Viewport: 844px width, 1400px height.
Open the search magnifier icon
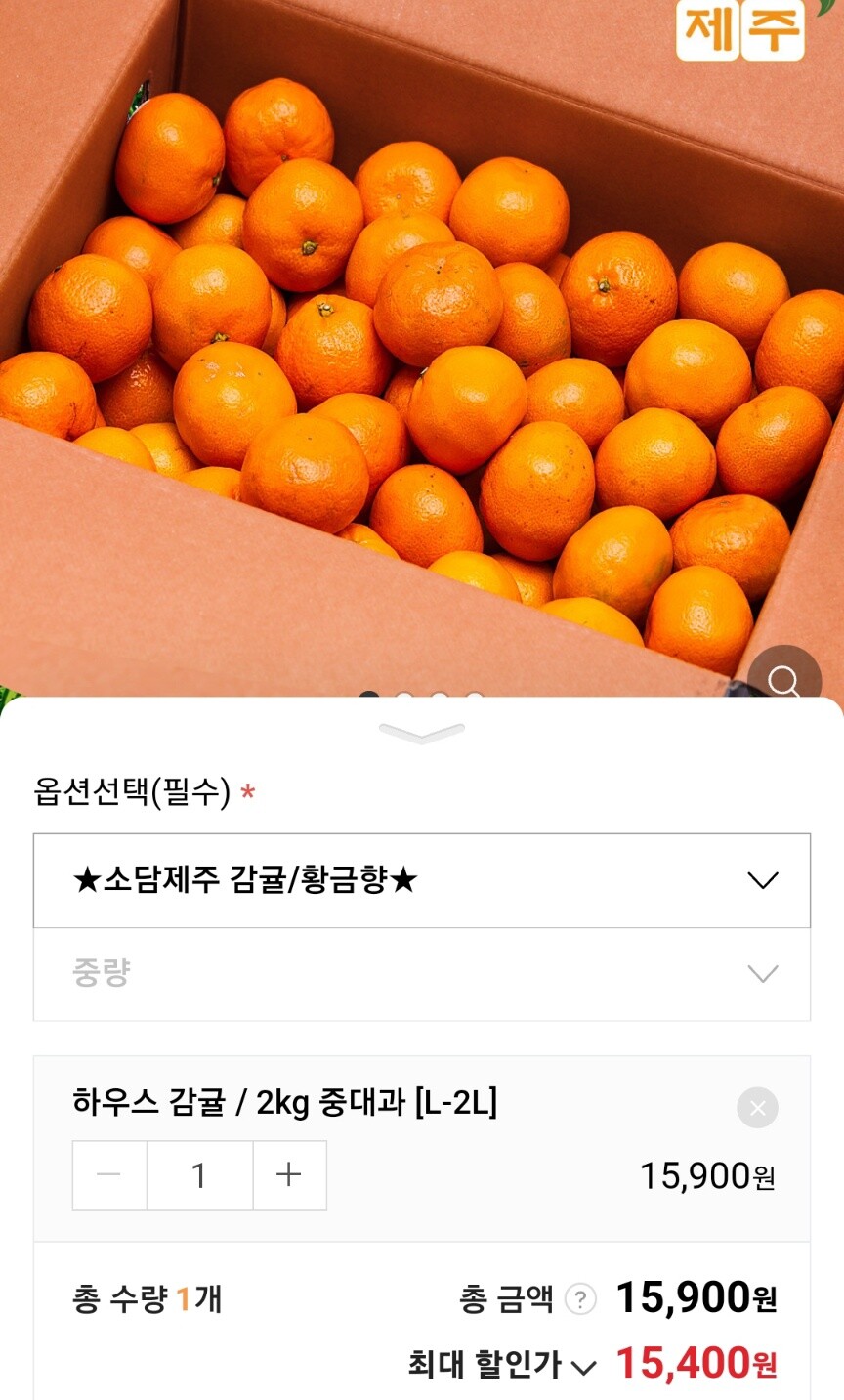coord(786,680)
